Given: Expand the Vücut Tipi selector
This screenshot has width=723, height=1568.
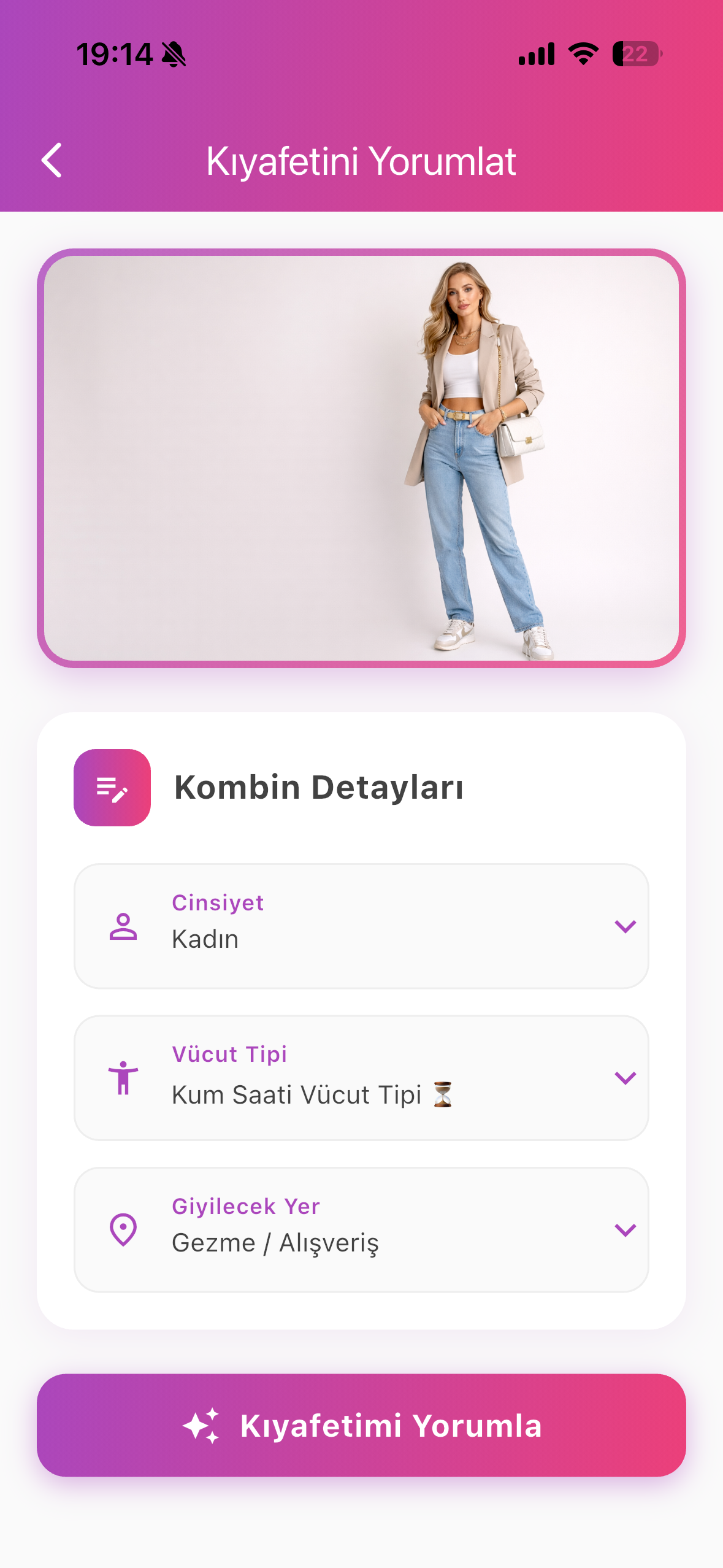Looking at the screenshot, I should coord(625,1077).
